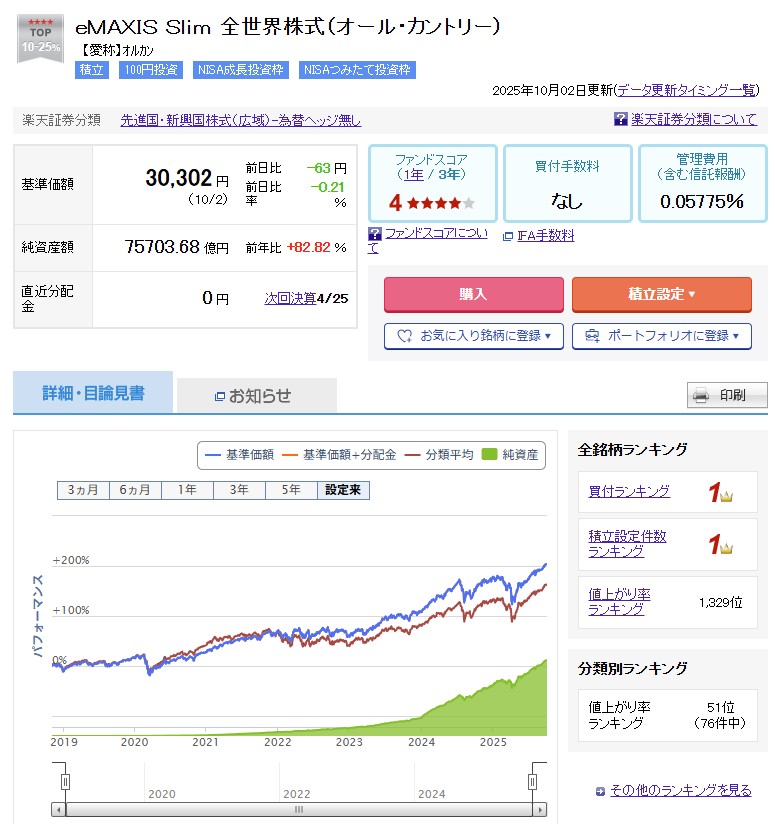View その他のランキングを見る link

680,790
